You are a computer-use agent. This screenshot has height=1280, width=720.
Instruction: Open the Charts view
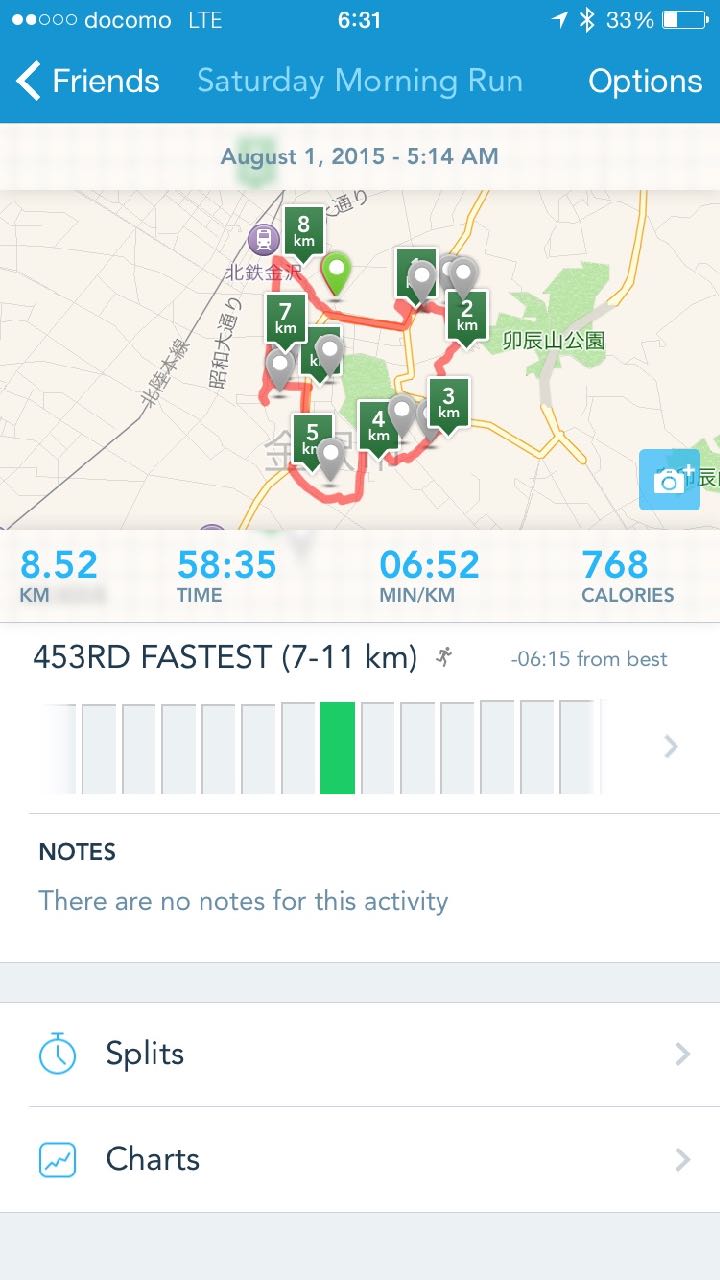pos(360,1159)
